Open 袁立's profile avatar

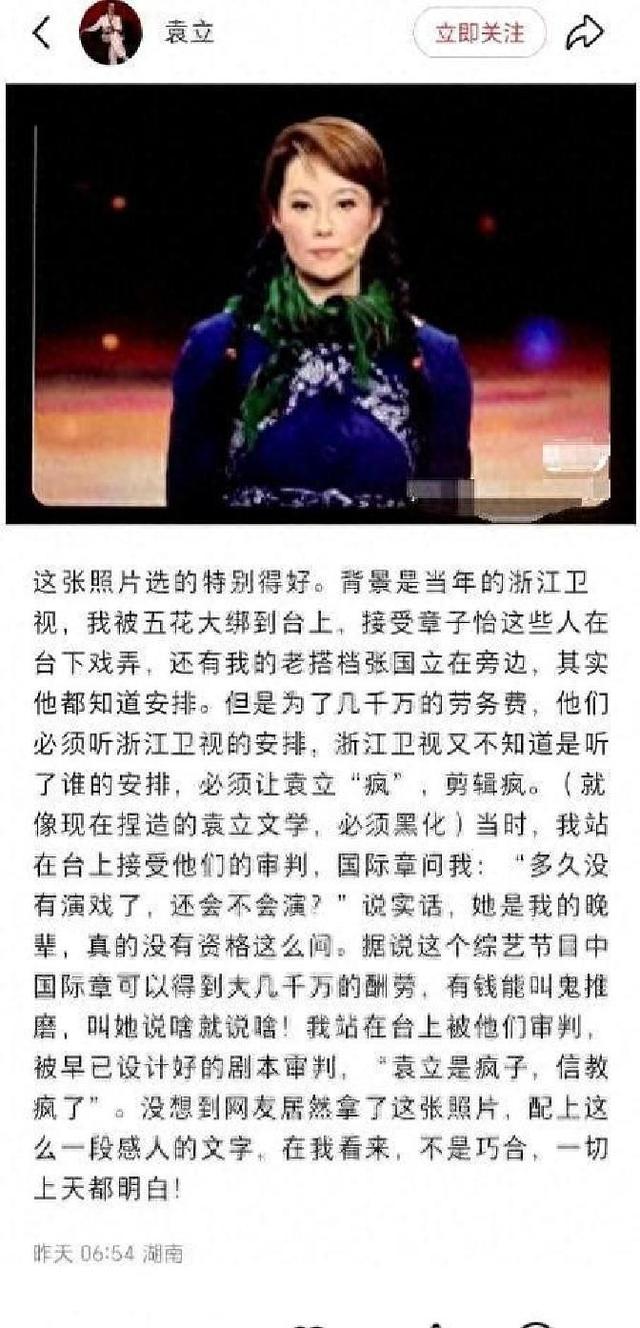(x=110, y=33)
